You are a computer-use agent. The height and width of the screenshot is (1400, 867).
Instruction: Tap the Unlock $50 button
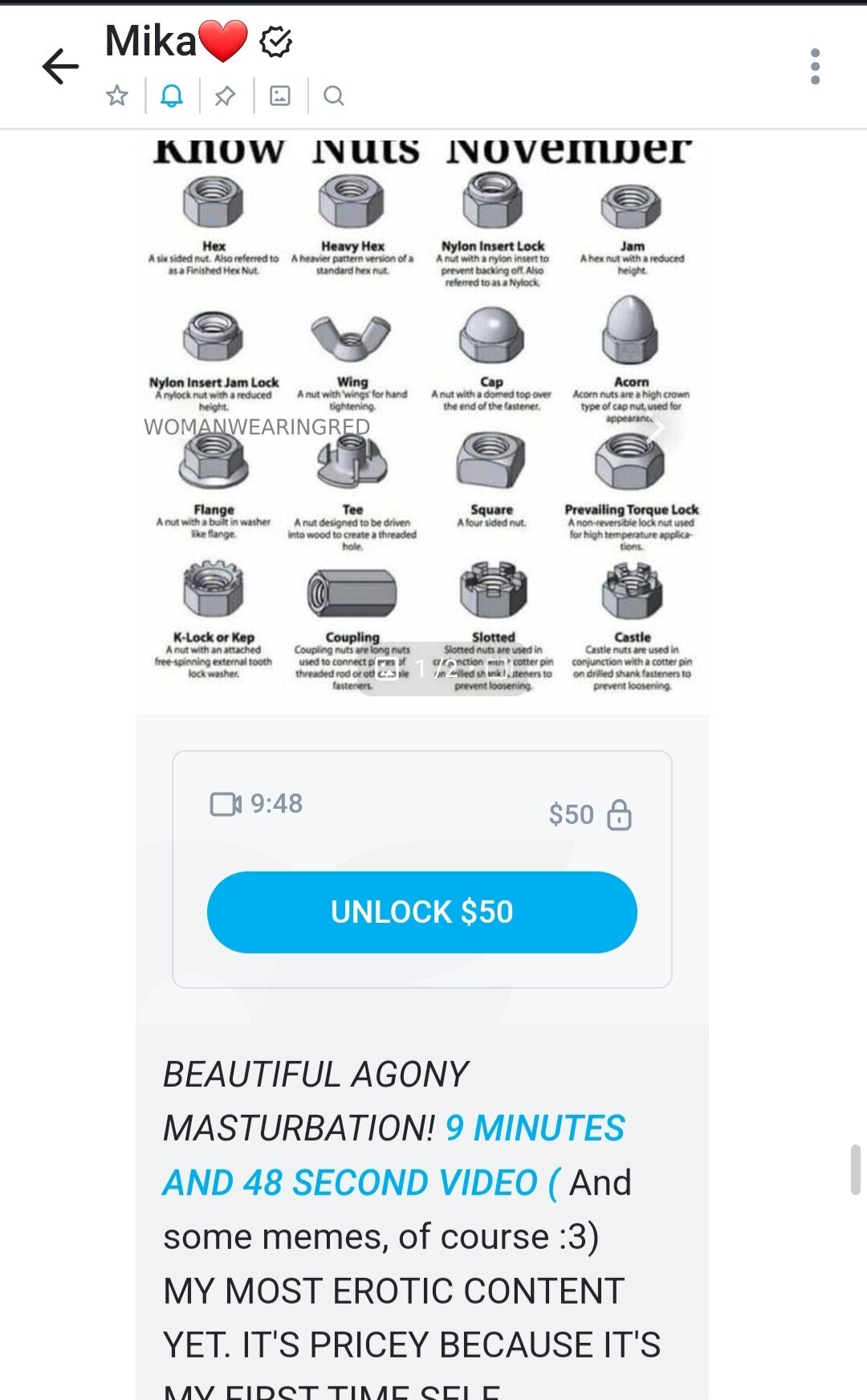coord(421,912)
